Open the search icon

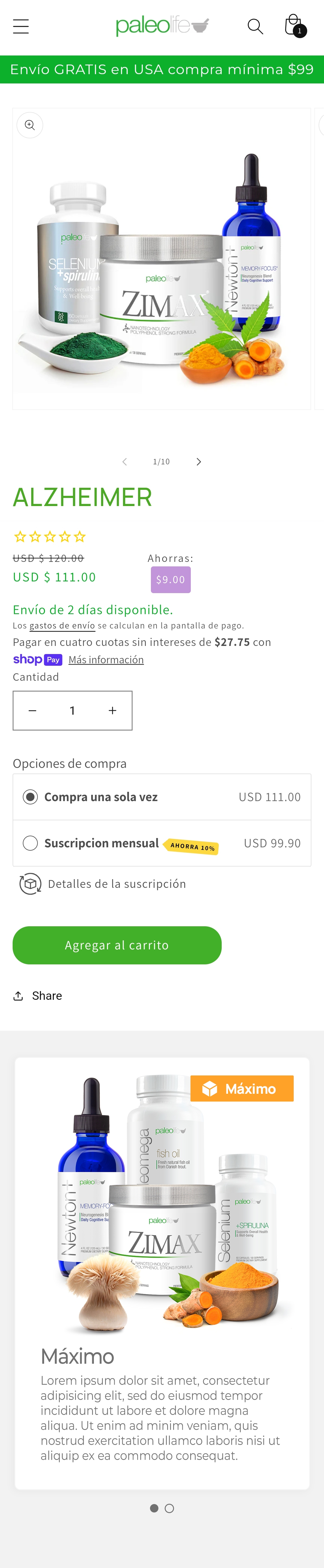pyautogui.click(x=255, y=27)
